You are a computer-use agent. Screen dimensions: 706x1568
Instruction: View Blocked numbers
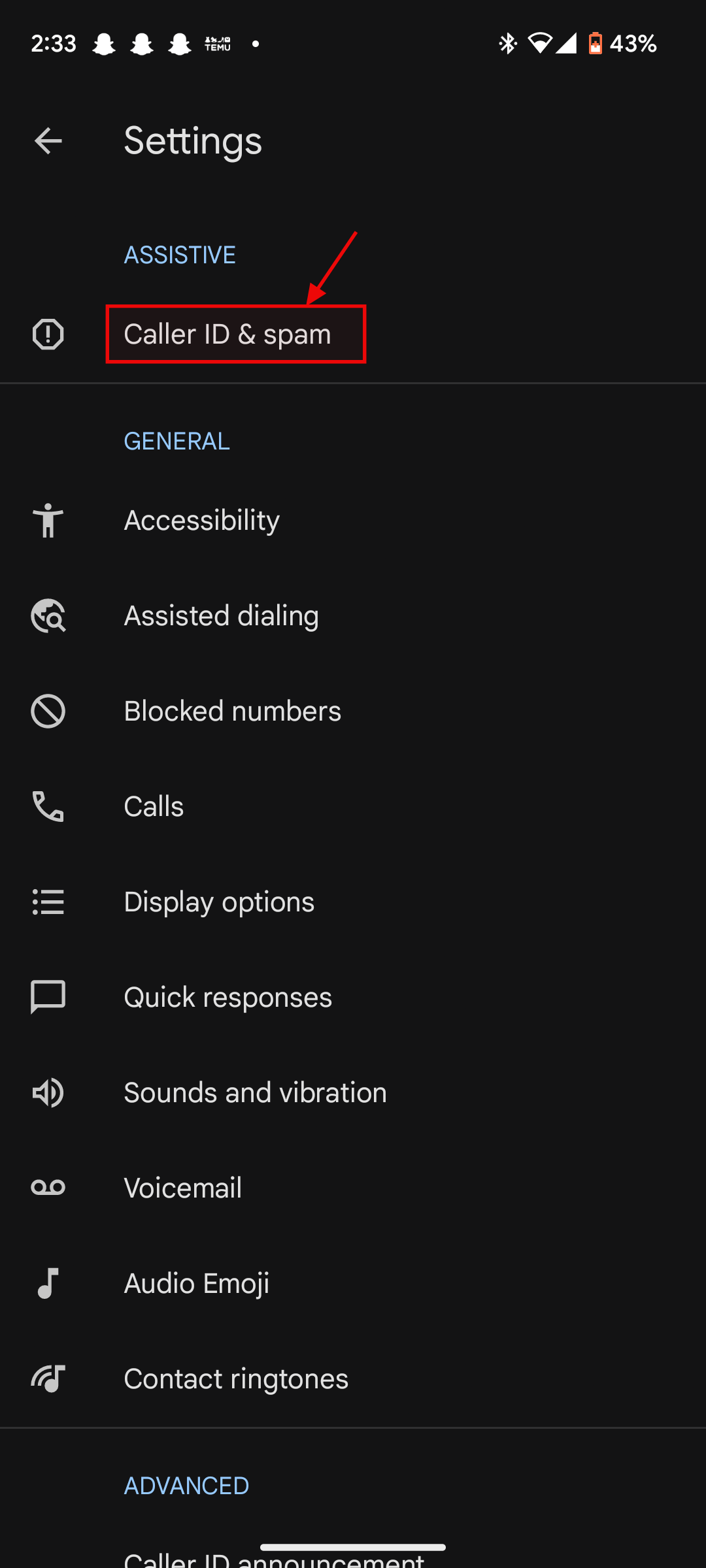point(232,711)
